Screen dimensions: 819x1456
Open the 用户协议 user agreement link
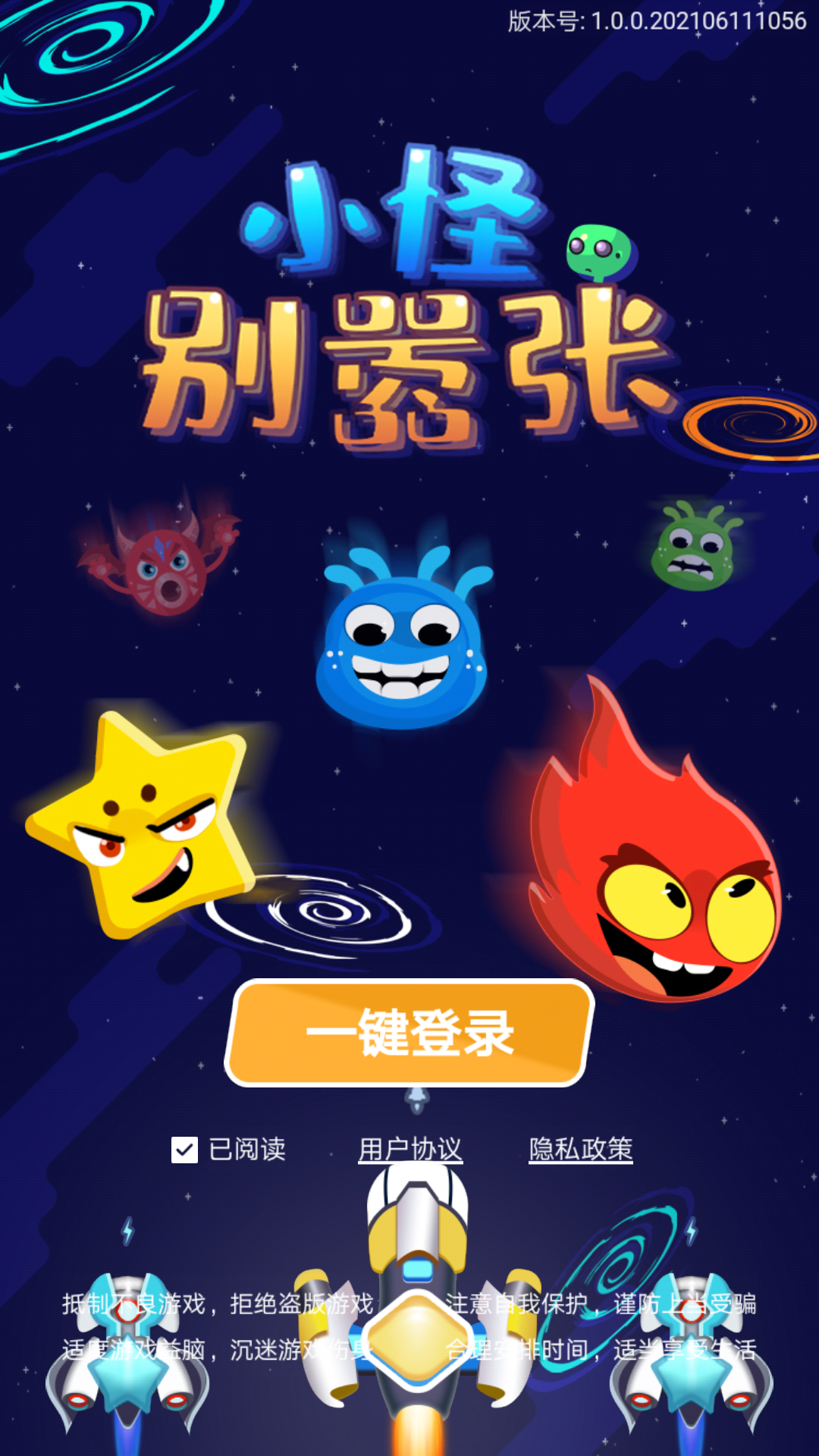pos(410,1150)
